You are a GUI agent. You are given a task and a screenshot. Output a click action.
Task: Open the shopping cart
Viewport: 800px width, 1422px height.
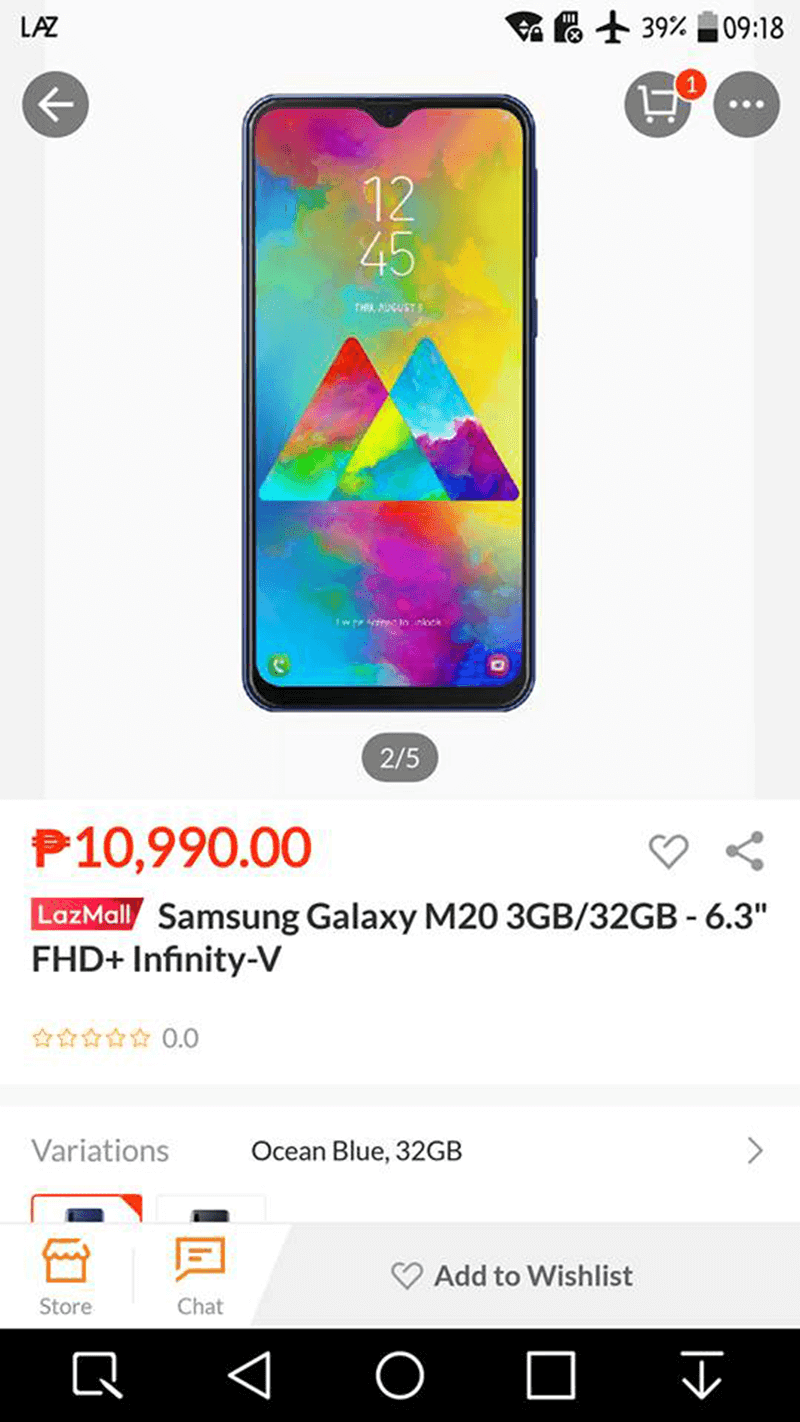[658, 104]
